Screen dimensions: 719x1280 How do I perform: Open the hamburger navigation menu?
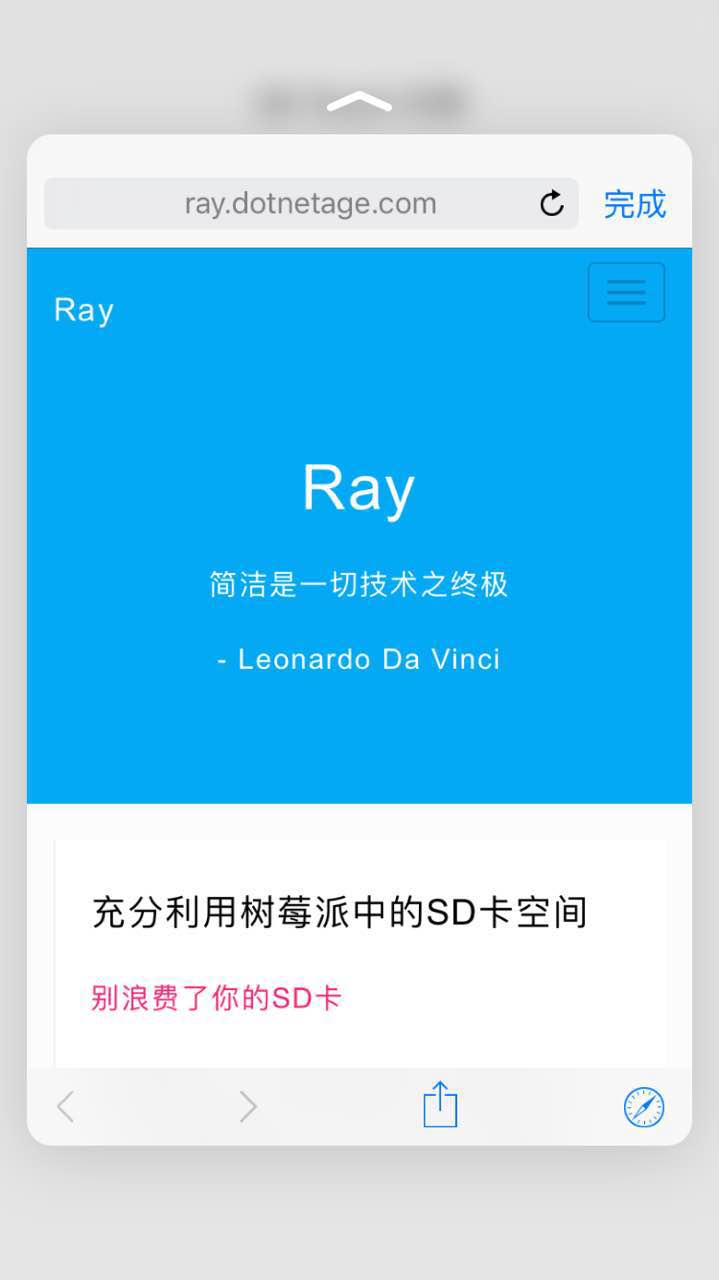[x=626, y=292]
